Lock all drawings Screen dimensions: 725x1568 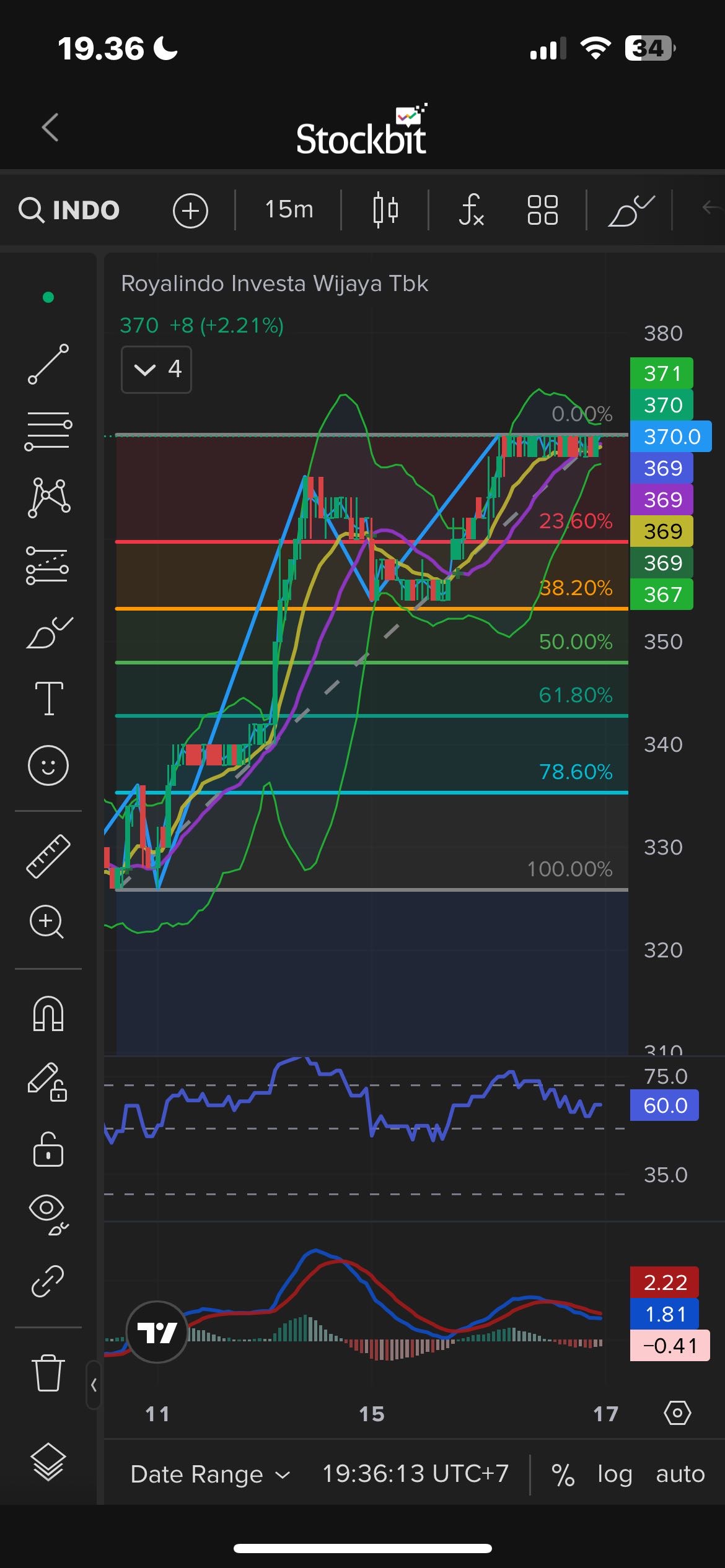point(48,1150)
